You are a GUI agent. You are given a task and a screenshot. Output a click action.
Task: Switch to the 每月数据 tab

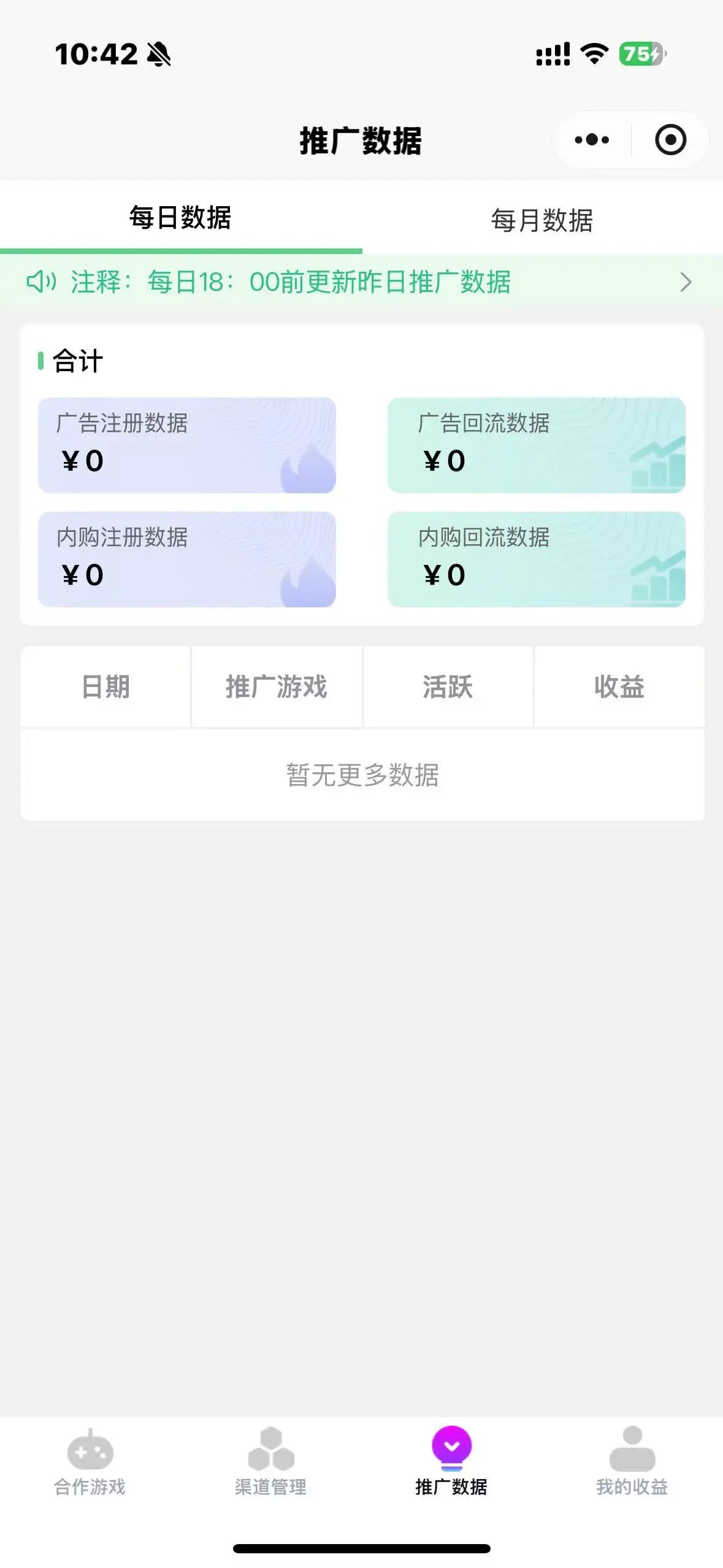542,220
